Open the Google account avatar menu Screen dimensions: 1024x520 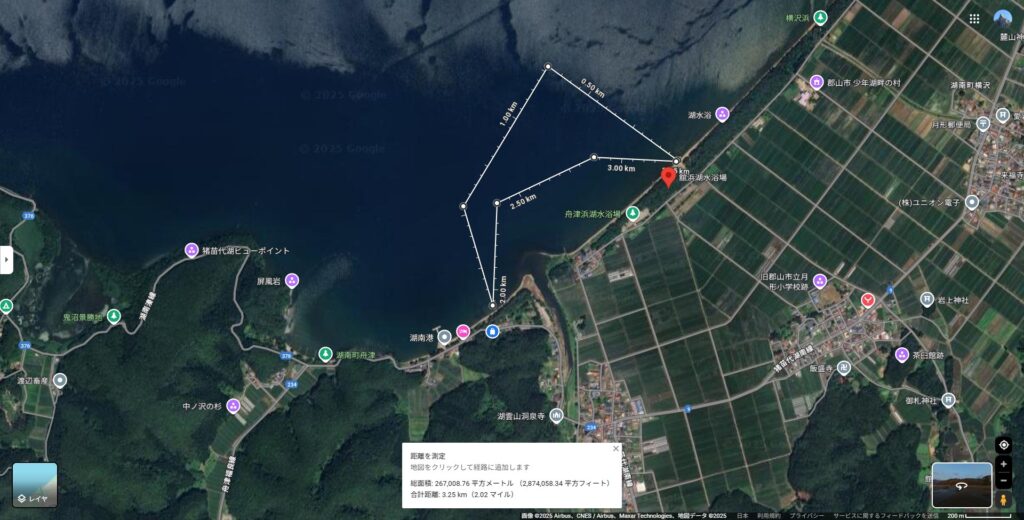click(x=1003, y=19)
